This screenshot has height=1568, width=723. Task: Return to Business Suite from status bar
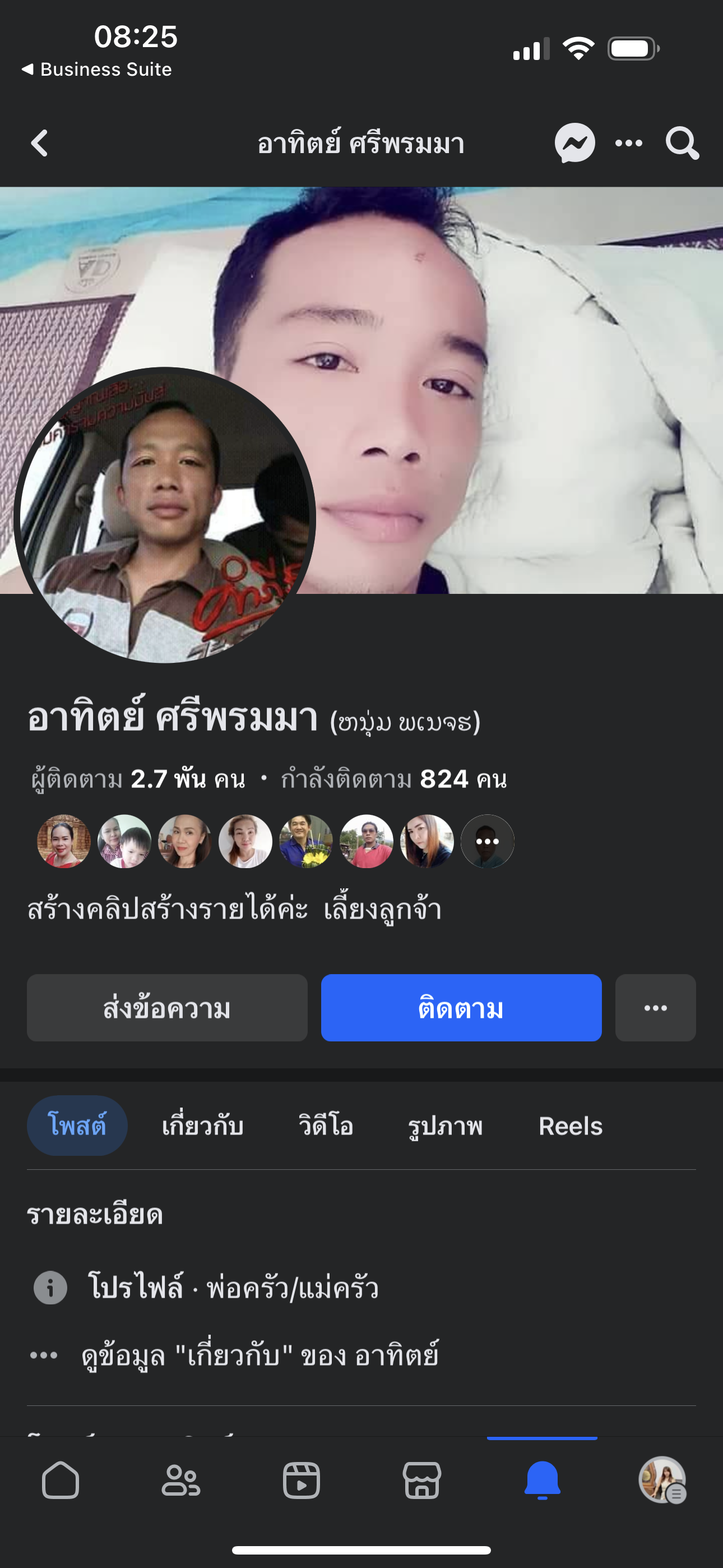pos(98,70)
